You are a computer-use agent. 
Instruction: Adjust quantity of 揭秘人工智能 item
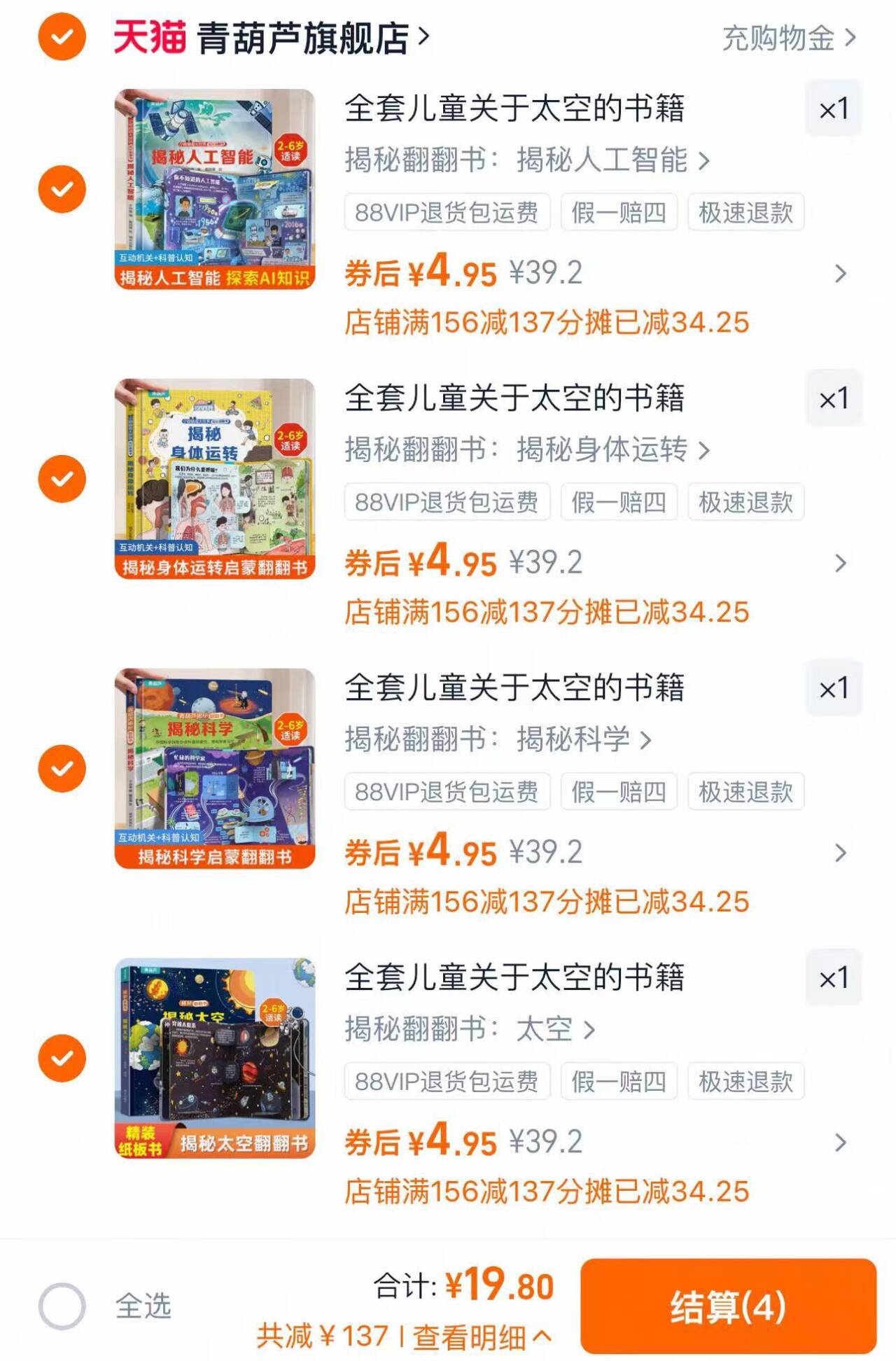pyautogui.click(x=833, y=109)
